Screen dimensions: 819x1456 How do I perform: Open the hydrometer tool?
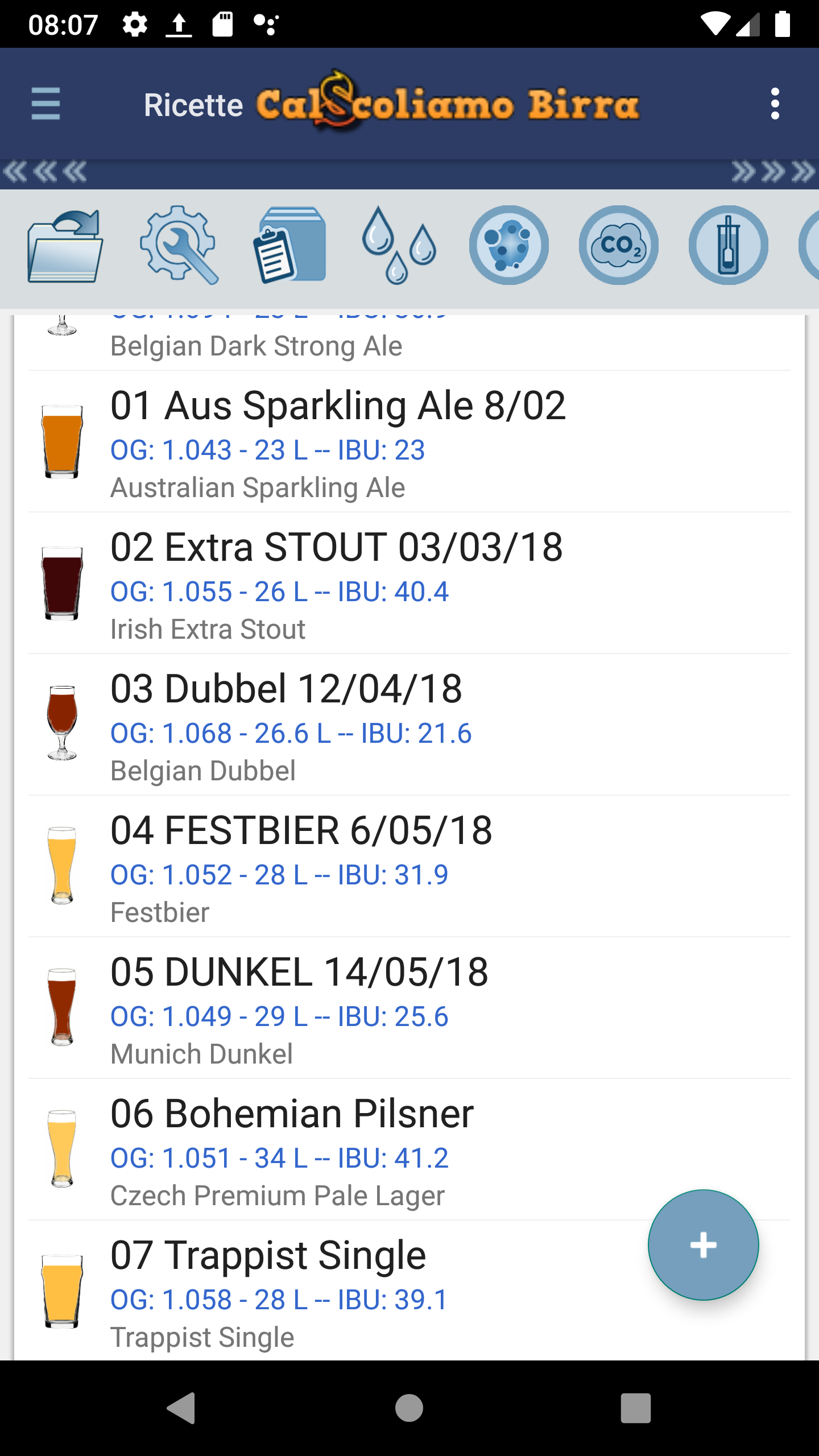click(x=729, y=246)
